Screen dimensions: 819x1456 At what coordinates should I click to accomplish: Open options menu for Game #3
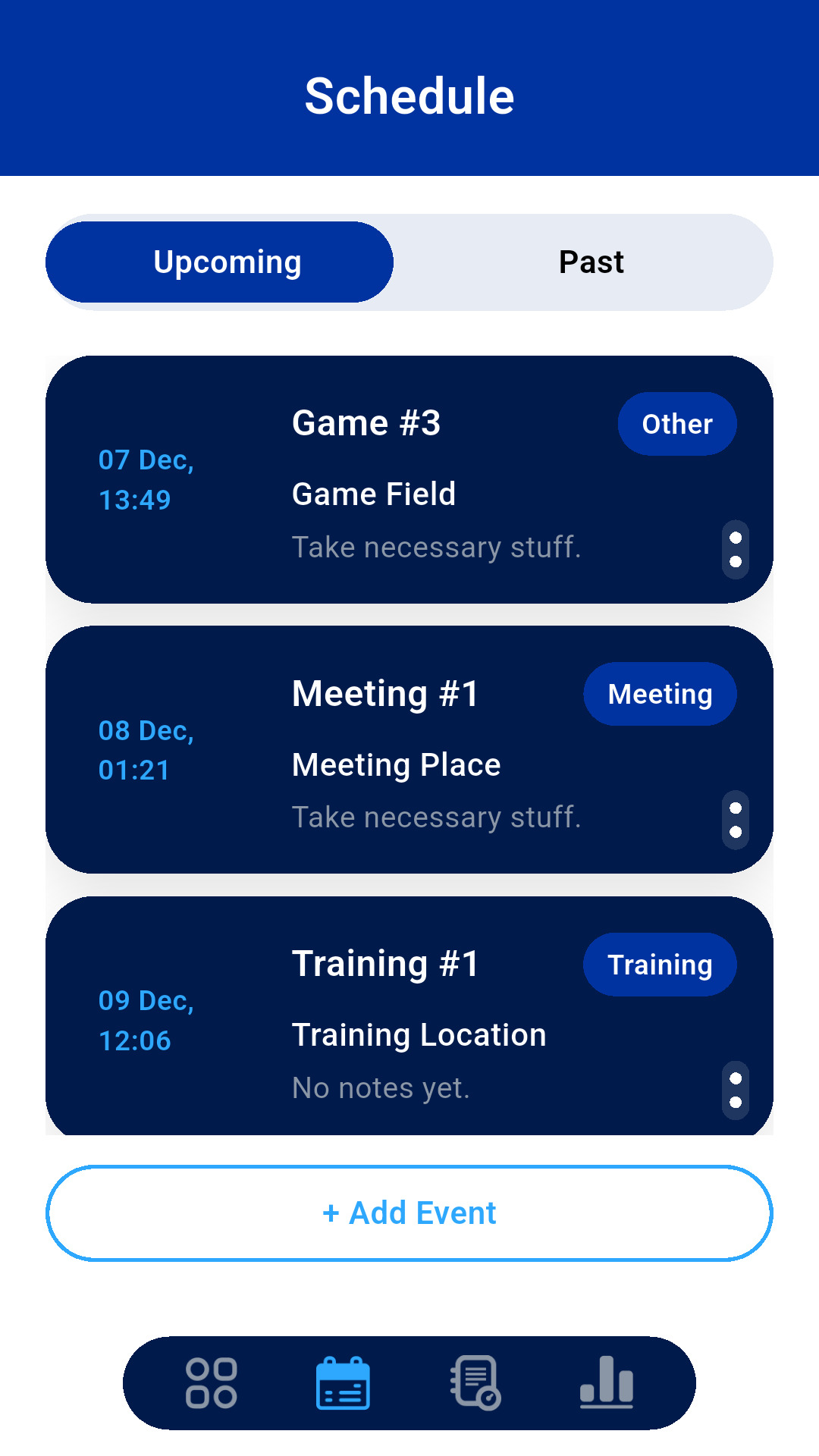coord(735,550)
